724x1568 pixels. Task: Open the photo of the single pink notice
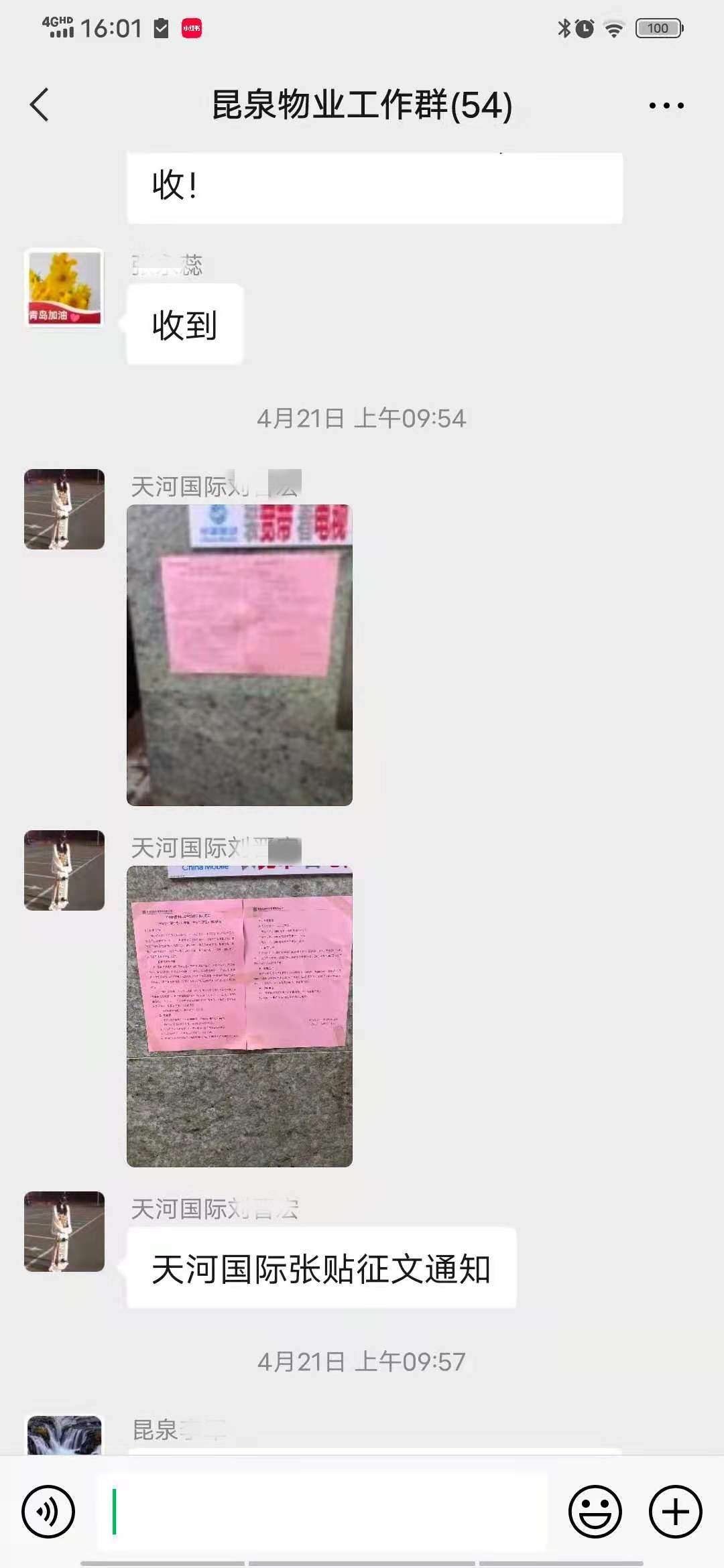coord(239,655)
